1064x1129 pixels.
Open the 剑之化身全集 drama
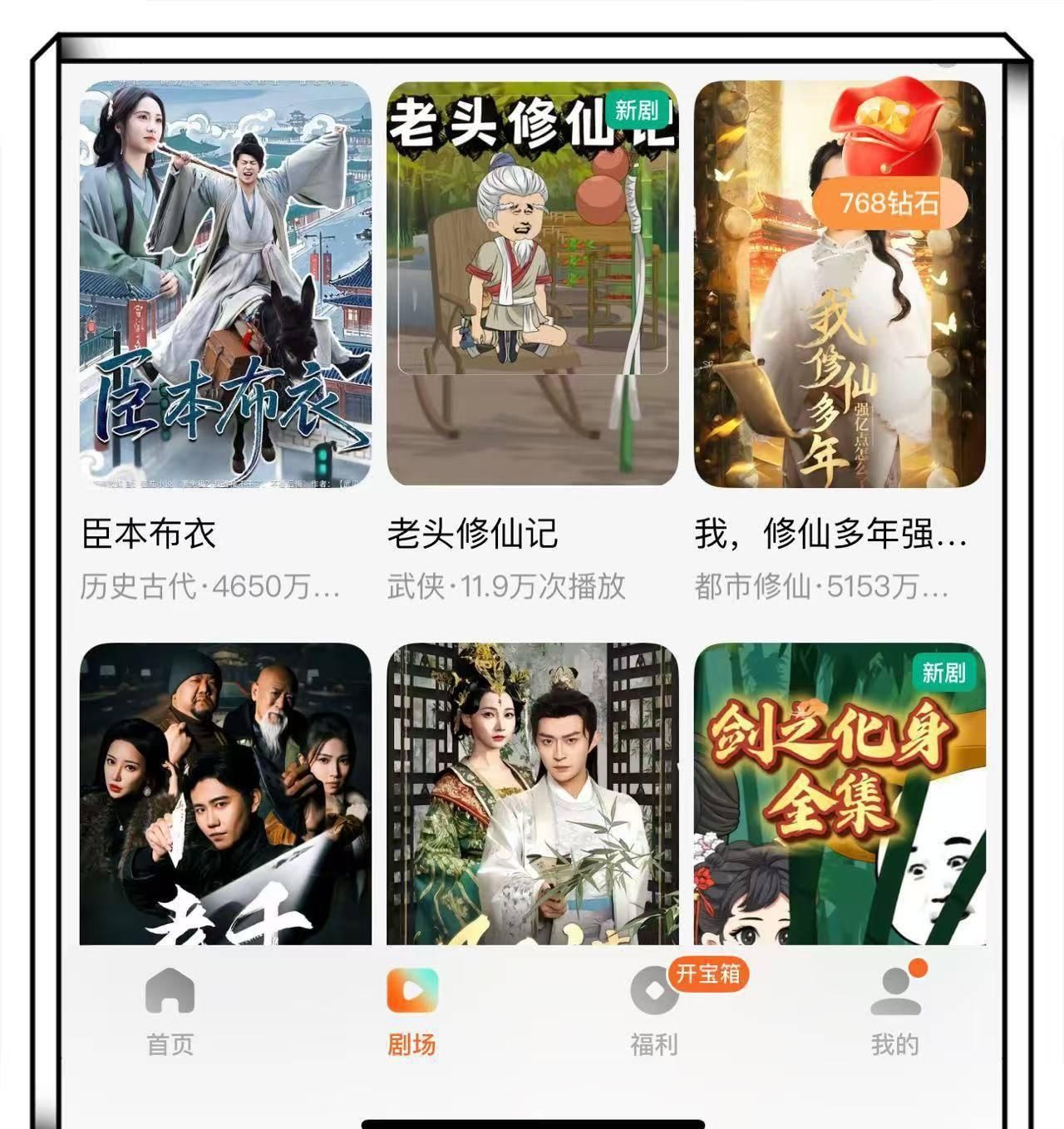tap(840, 794)
